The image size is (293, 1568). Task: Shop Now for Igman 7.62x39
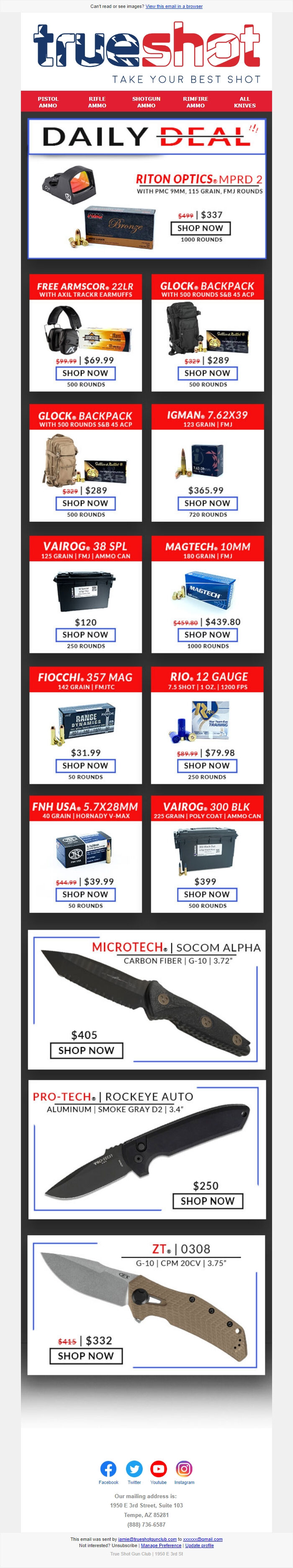(207, 503)
